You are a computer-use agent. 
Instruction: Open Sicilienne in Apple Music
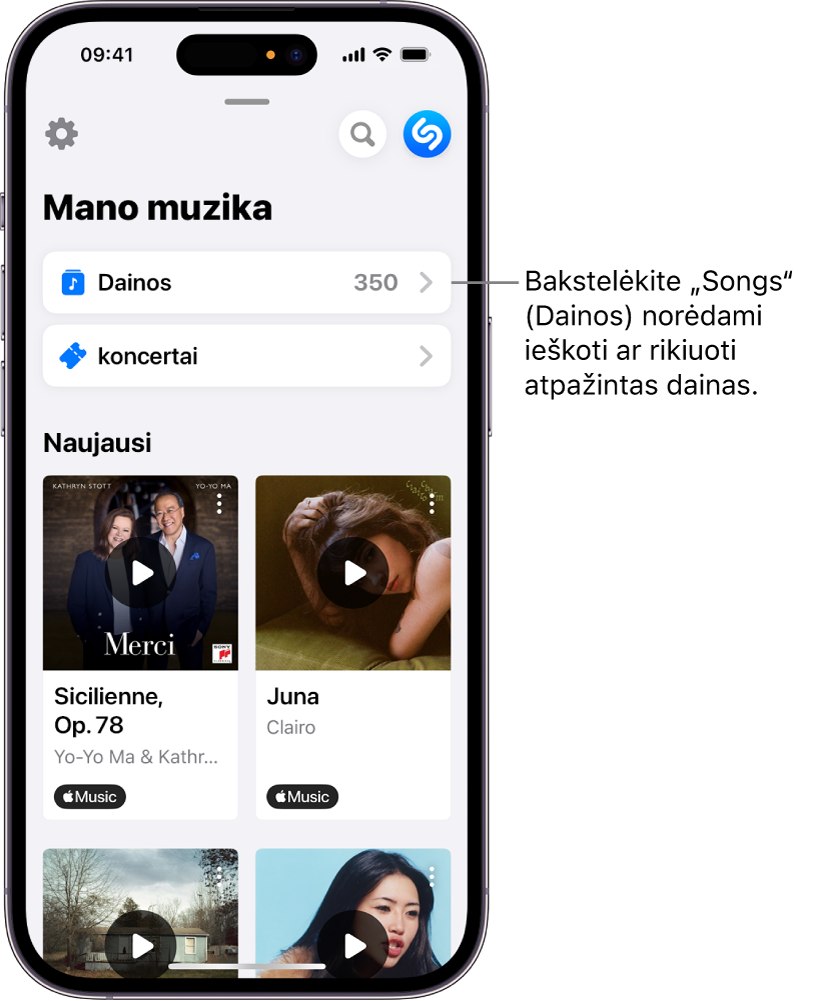pos(90,797)
